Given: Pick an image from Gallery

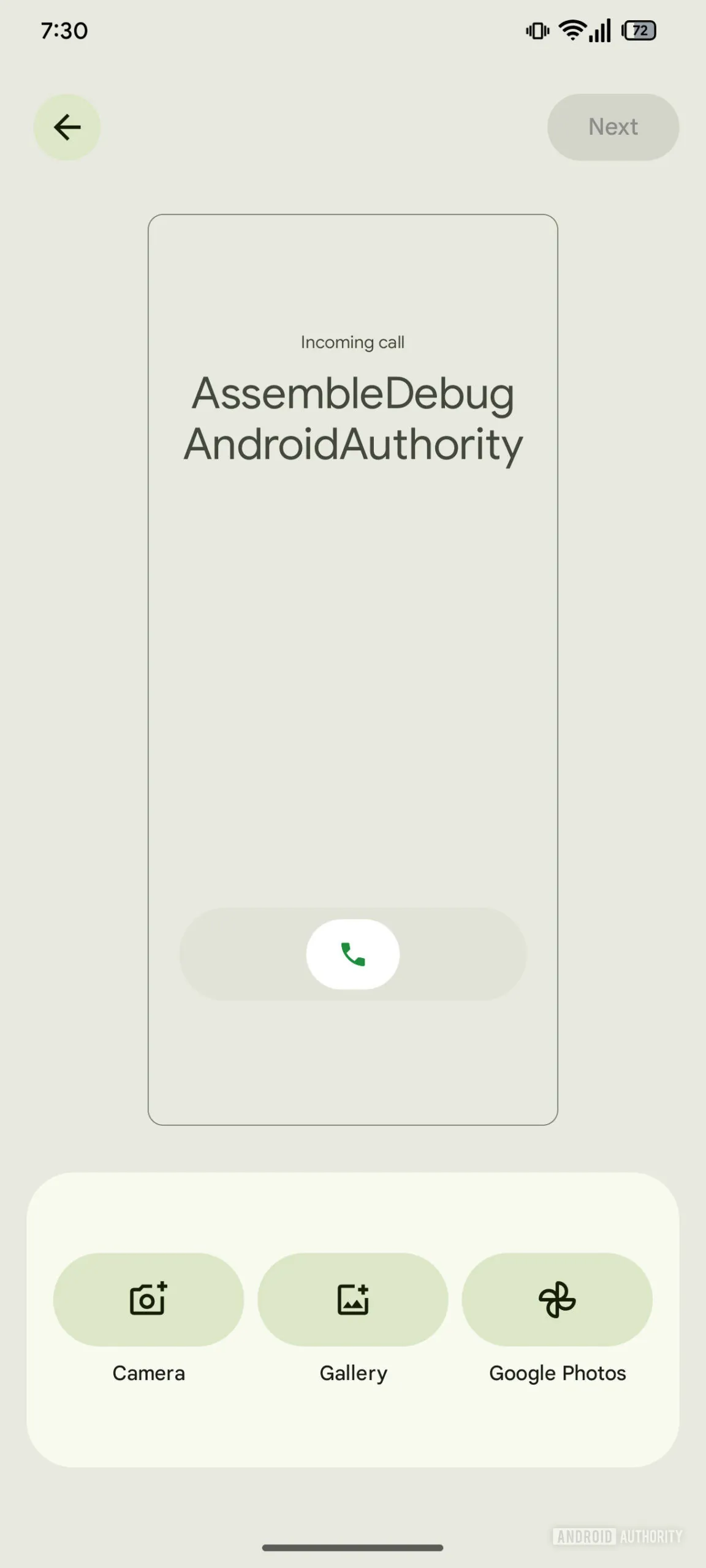Looking at the screenshot, I should coord(353,1300).
